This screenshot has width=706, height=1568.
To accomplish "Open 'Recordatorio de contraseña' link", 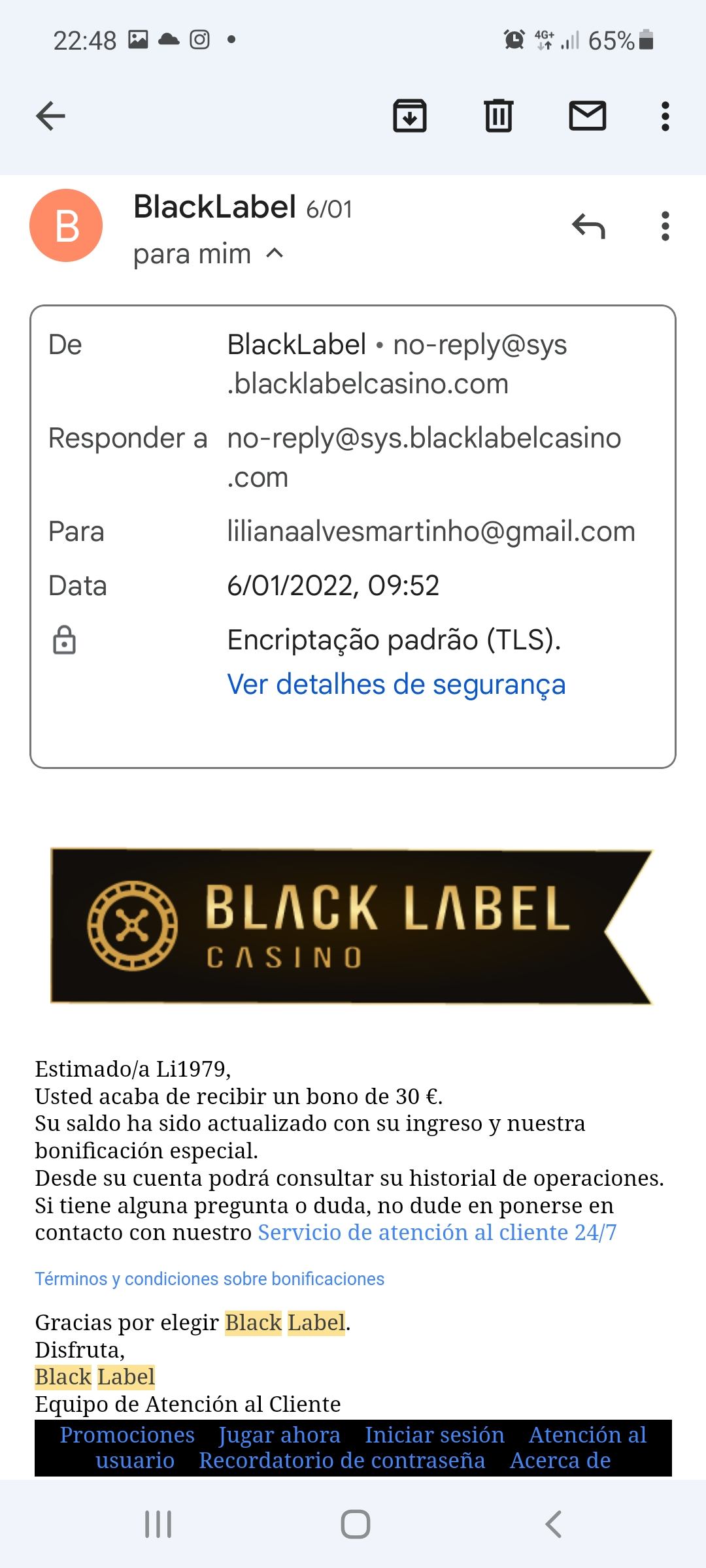I will pyautogui.click(x=342, y=1461).
